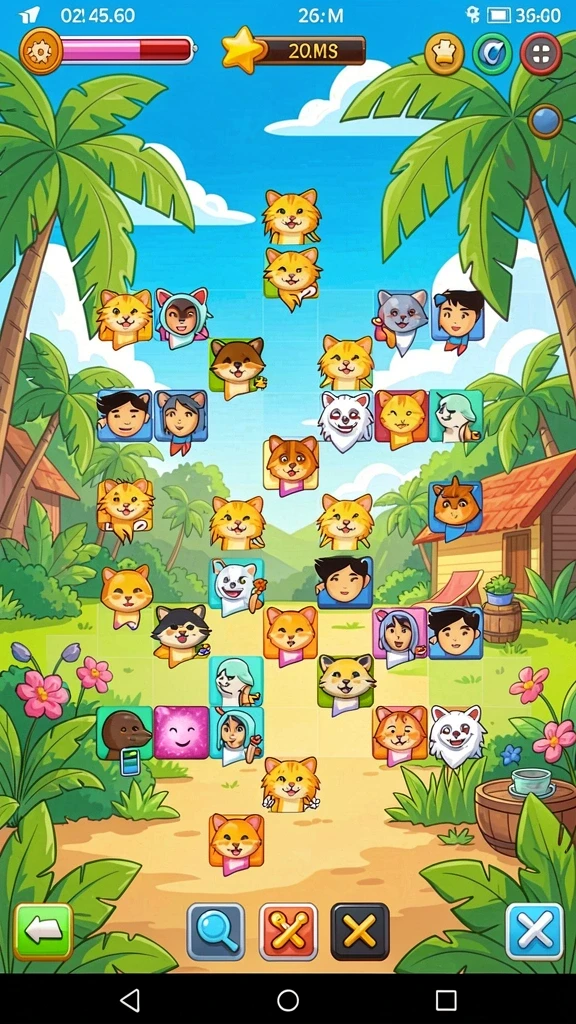Close the game with the blue X button
This screenshot has width=576, height=1024.
pyautogui.click(x=534, y=932)
